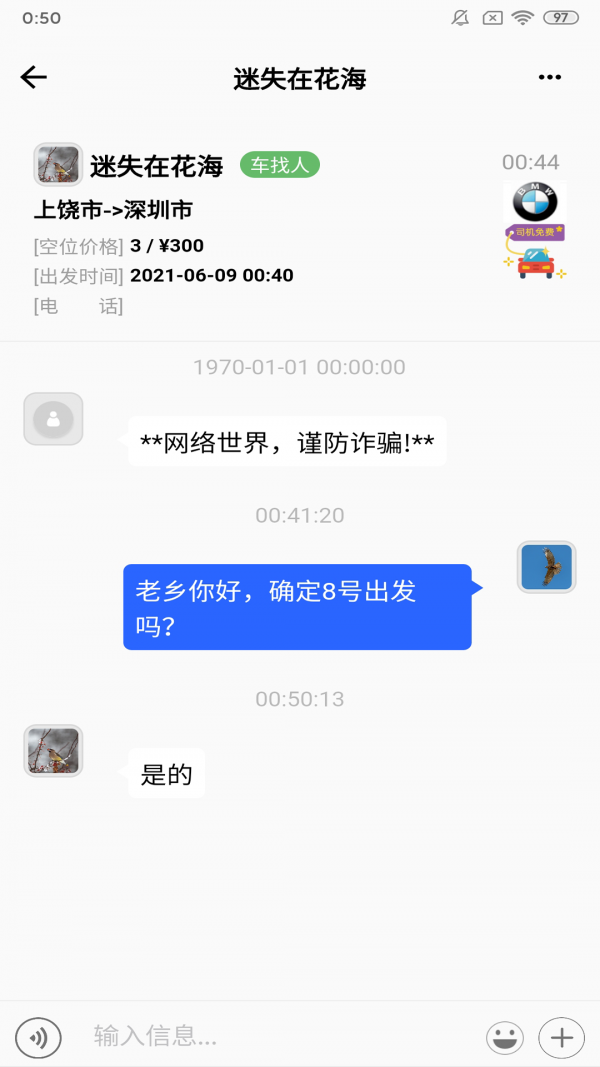This screenshot has height=1067, width=600.
Task: Go back using the top-left arrow
Action: [34, 78]
